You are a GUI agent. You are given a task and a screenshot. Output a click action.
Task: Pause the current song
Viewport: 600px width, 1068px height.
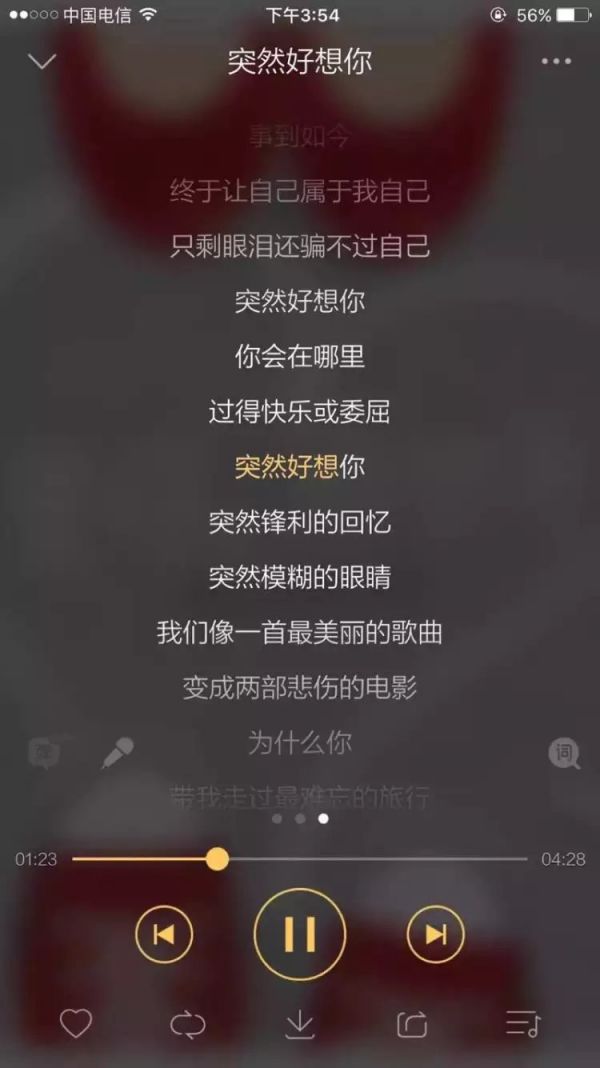(x=299, y=934)
